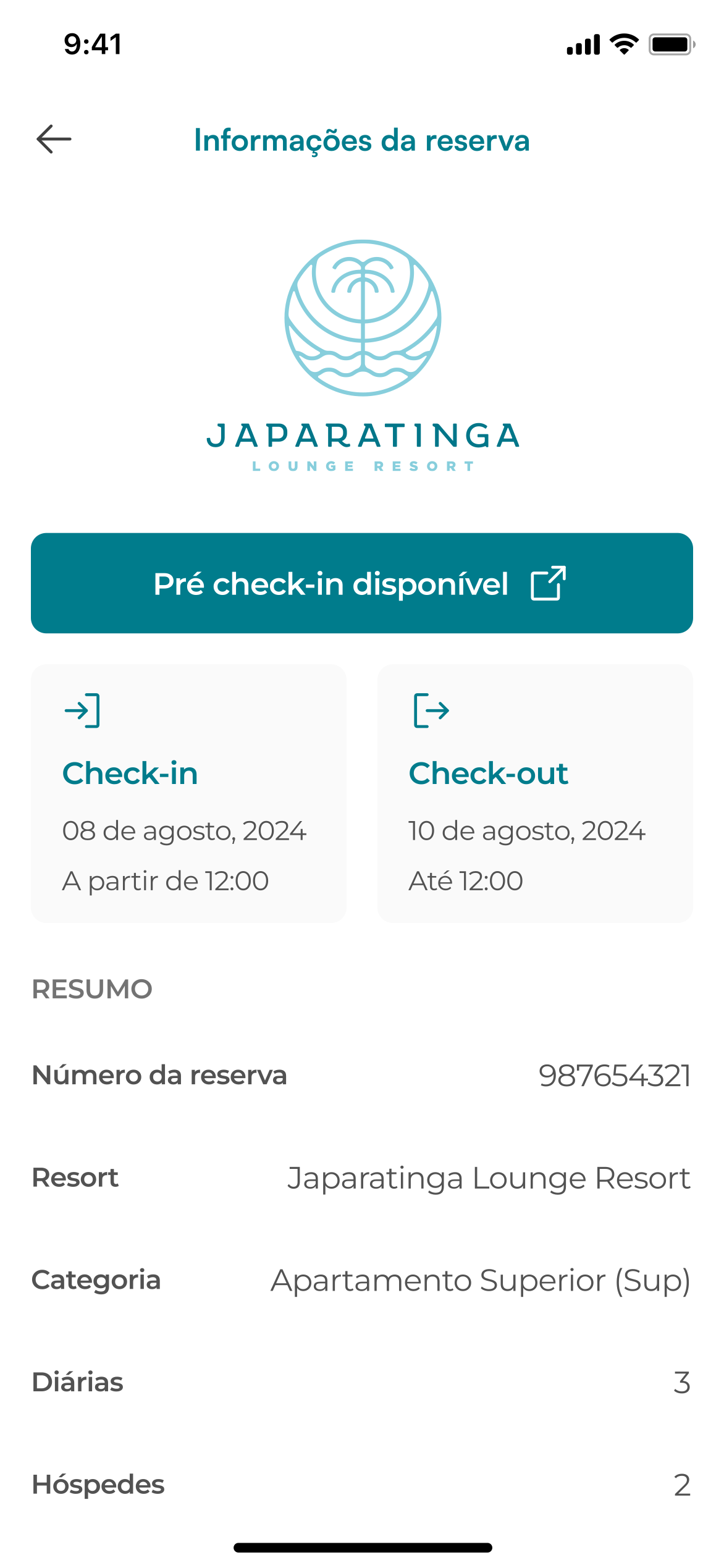The width and height of the screenshot is (724, 1568).
Task: Tap the Wi-Fi icon in status bar
Action: pos(623,43)
